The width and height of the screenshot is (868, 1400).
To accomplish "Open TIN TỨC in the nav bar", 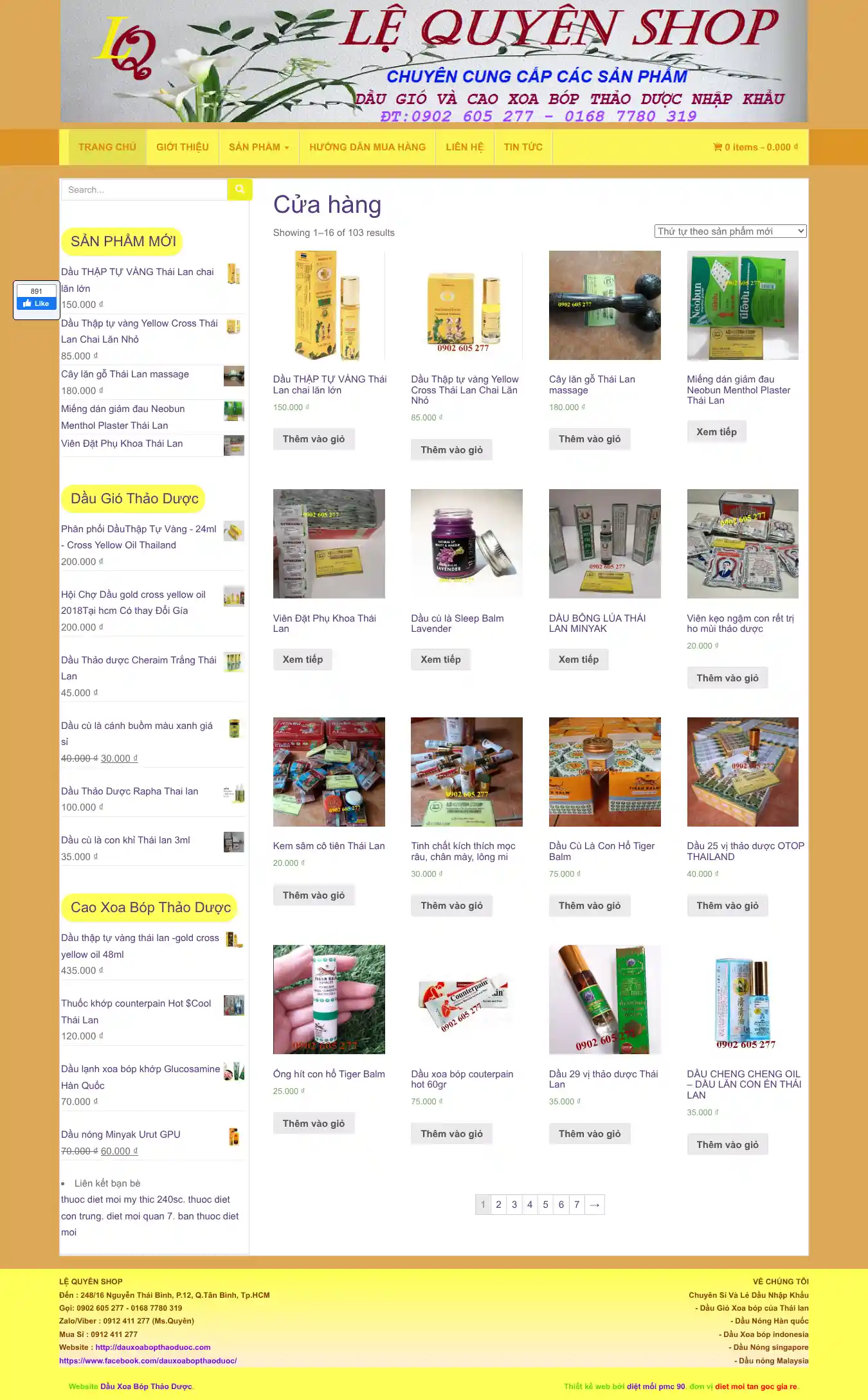I will 523,147.
